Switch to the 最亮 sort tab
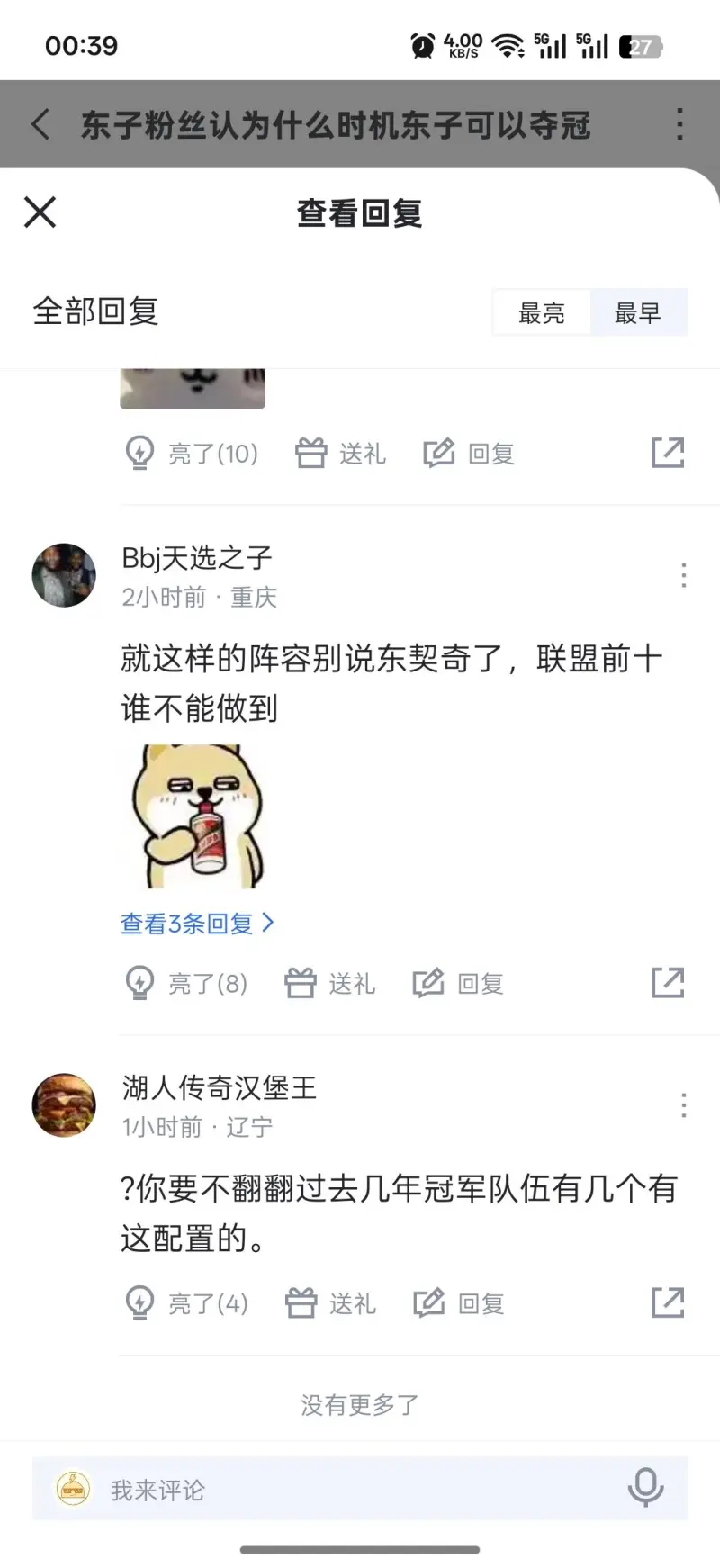The image size is (720, 1568). pos(542,312)
